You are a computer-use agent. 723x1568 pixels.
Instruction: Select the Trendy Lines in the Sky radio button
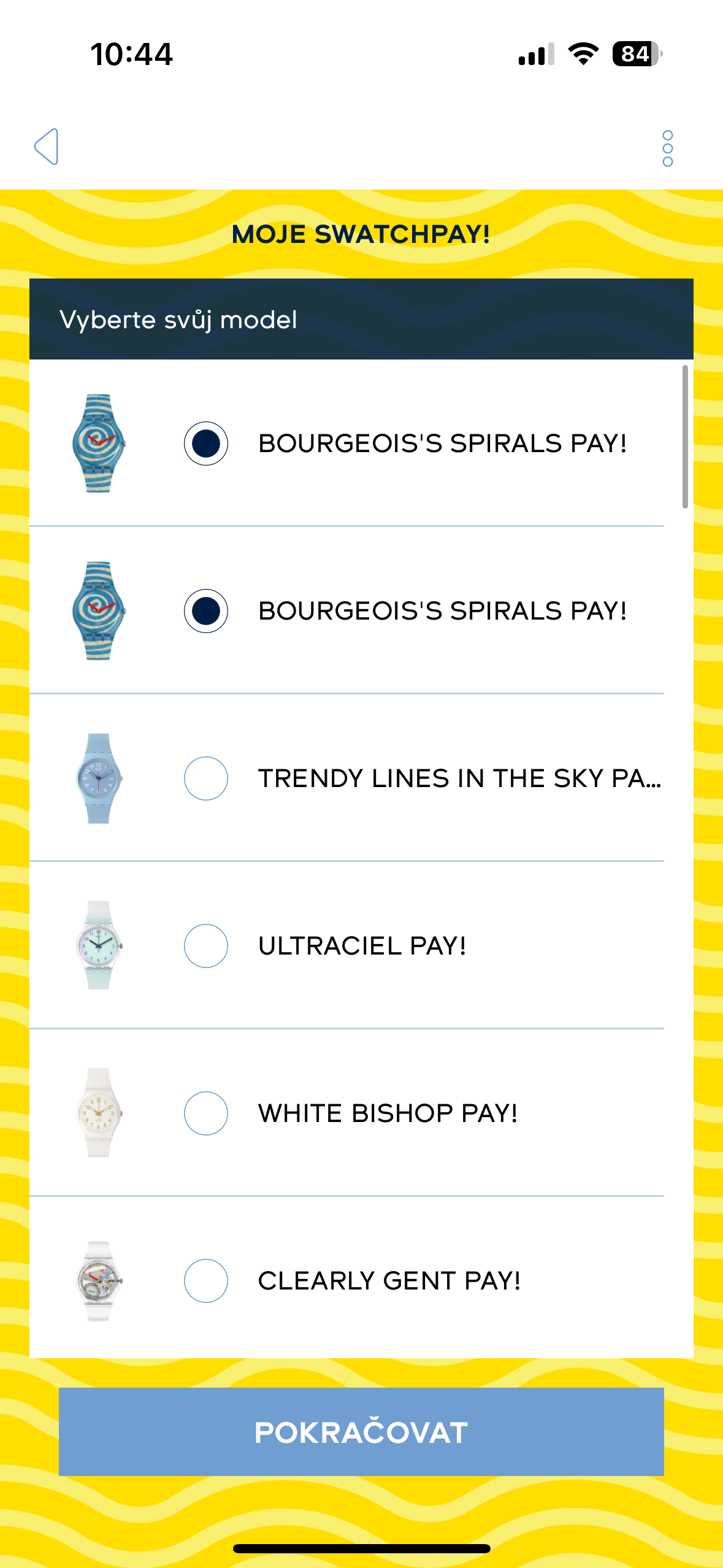(207, 778)
